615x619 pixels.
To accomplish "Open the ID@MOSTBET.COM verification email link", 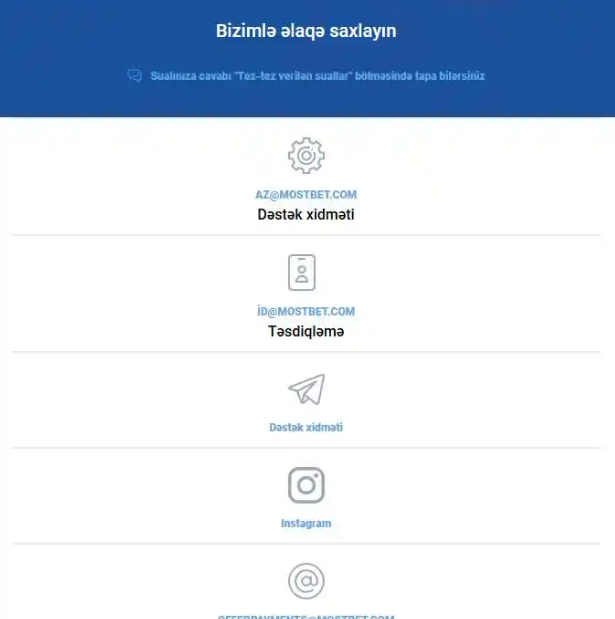I will (x=306, y=311).
